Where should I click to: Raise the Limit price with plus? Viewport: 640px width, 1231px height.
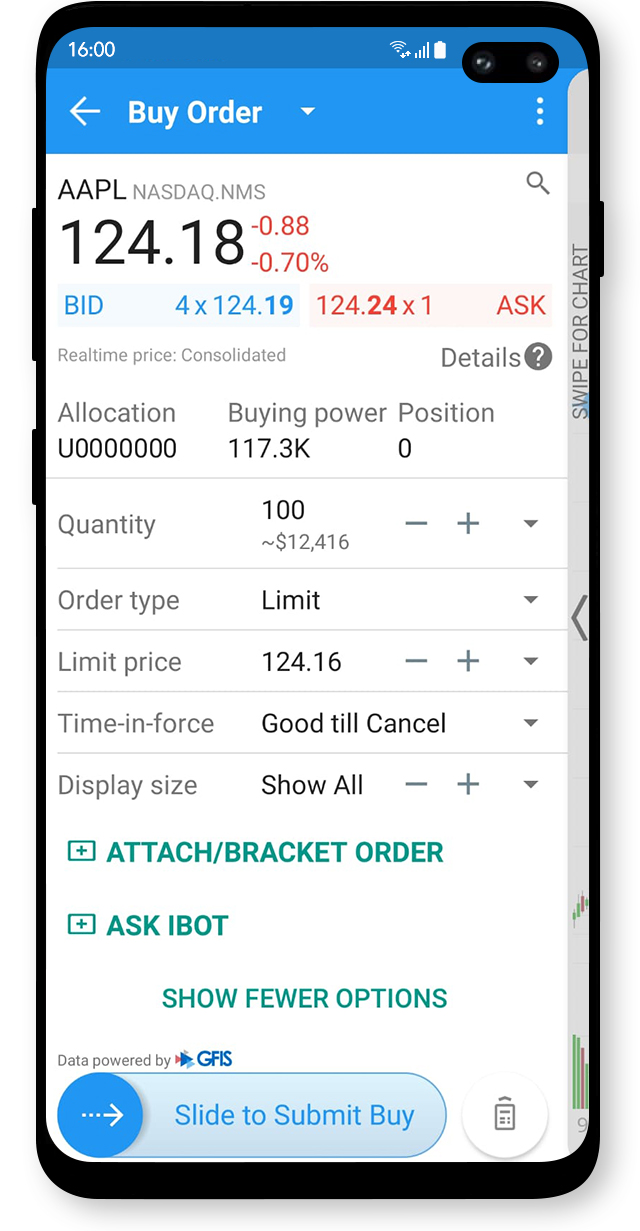pyautogui.click(x=468, y=661)
